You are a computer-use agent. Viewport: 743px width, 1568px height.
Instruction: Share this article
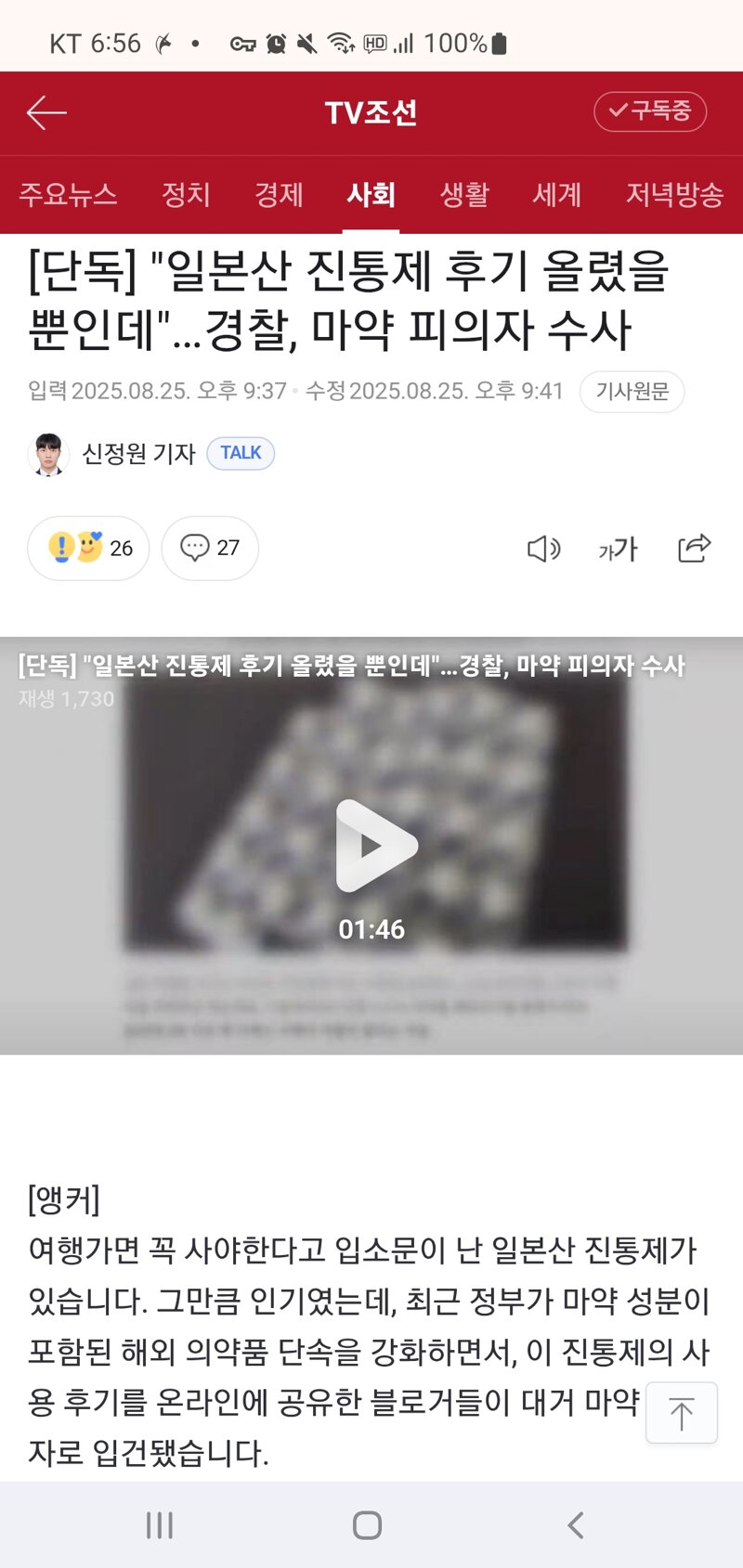(695, 548)
